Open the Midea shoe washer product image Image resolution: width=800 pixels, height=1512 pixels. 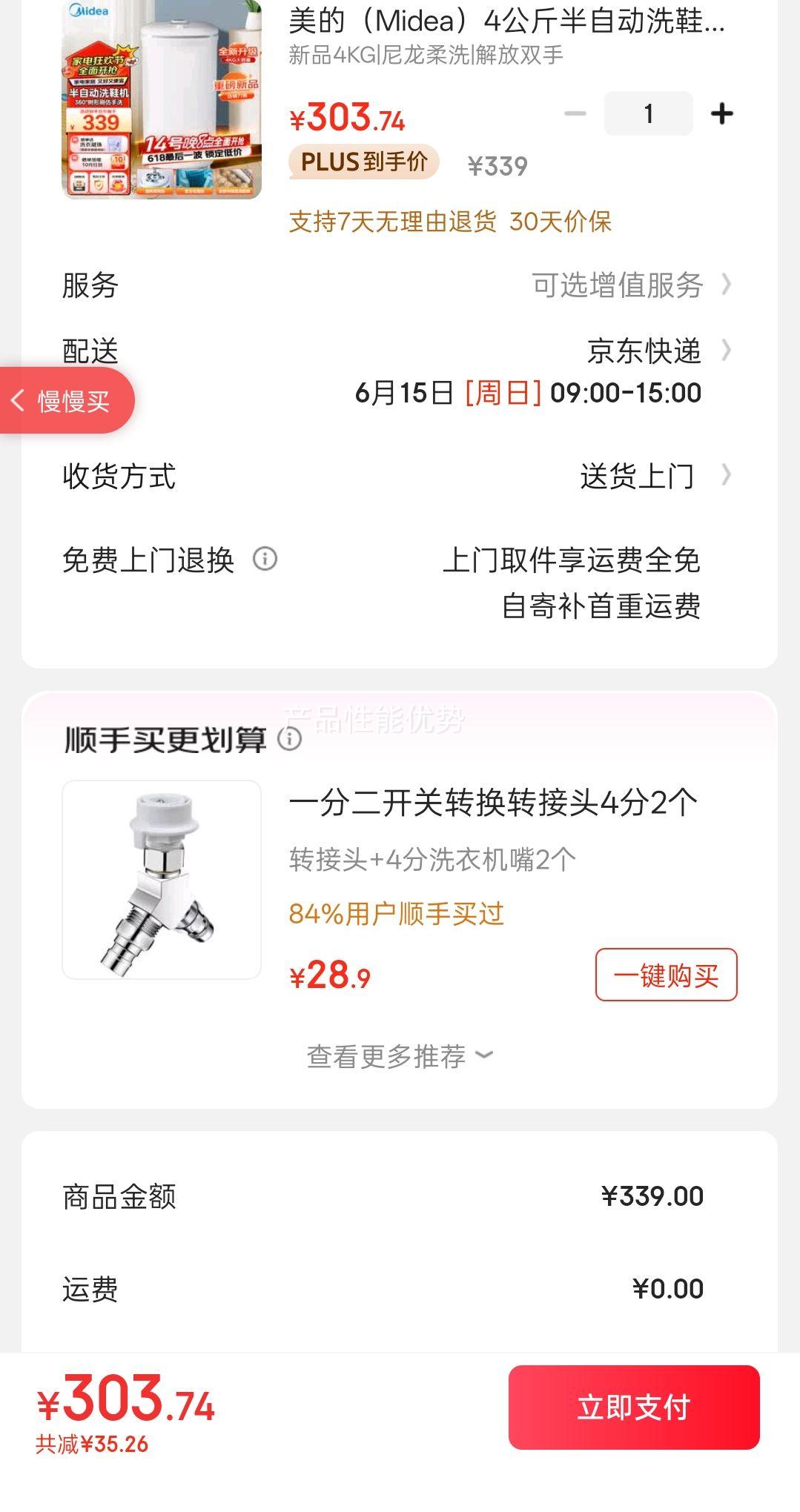(x=162, y=99)
